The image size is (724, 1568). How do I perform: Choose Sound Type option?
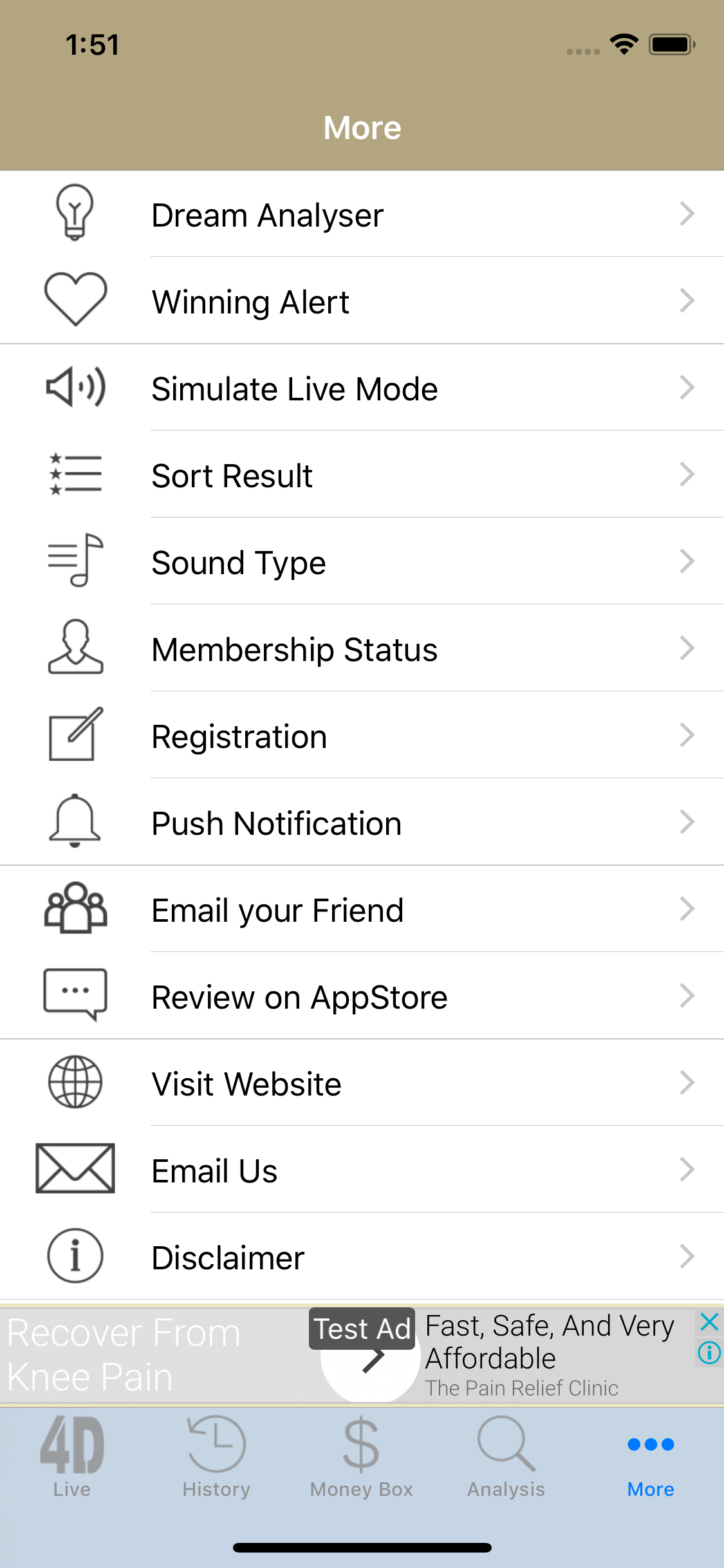tap(362, 561)
